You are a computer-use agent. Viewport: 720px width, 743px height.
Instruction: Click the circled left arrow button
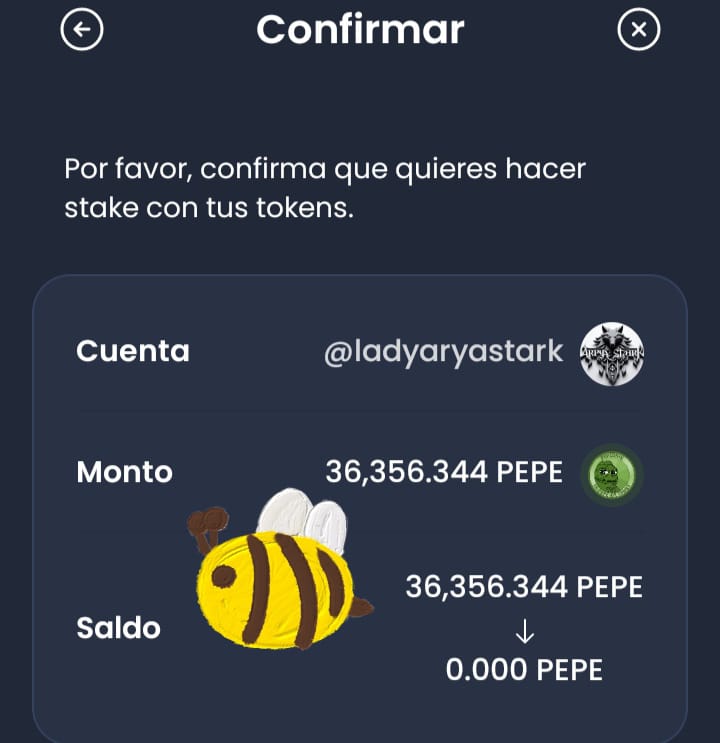pyautogui.click(x=82, y=29)
